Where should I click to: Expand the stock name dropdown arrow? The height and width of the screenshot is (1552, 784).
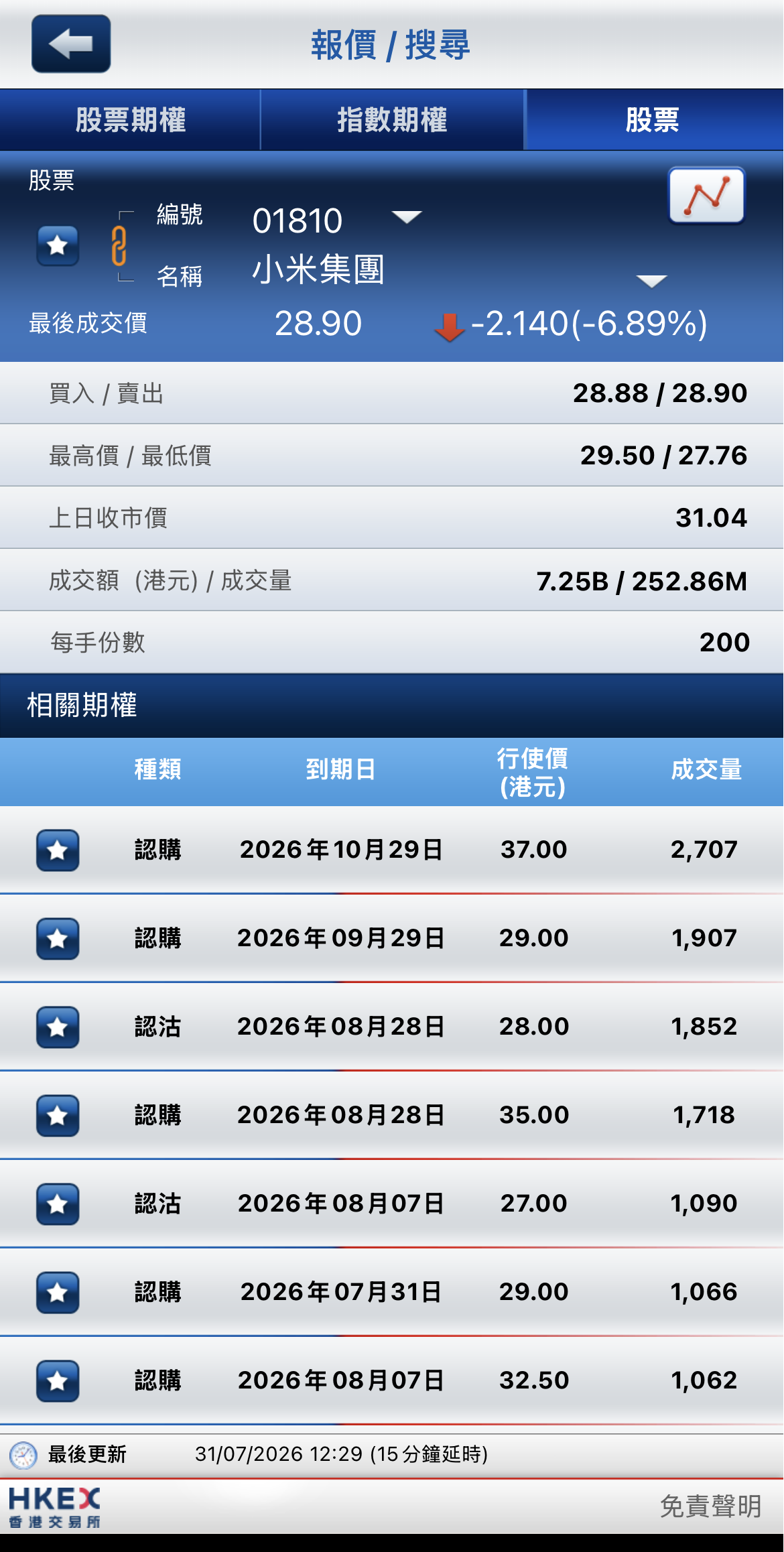tap(651, 281)
